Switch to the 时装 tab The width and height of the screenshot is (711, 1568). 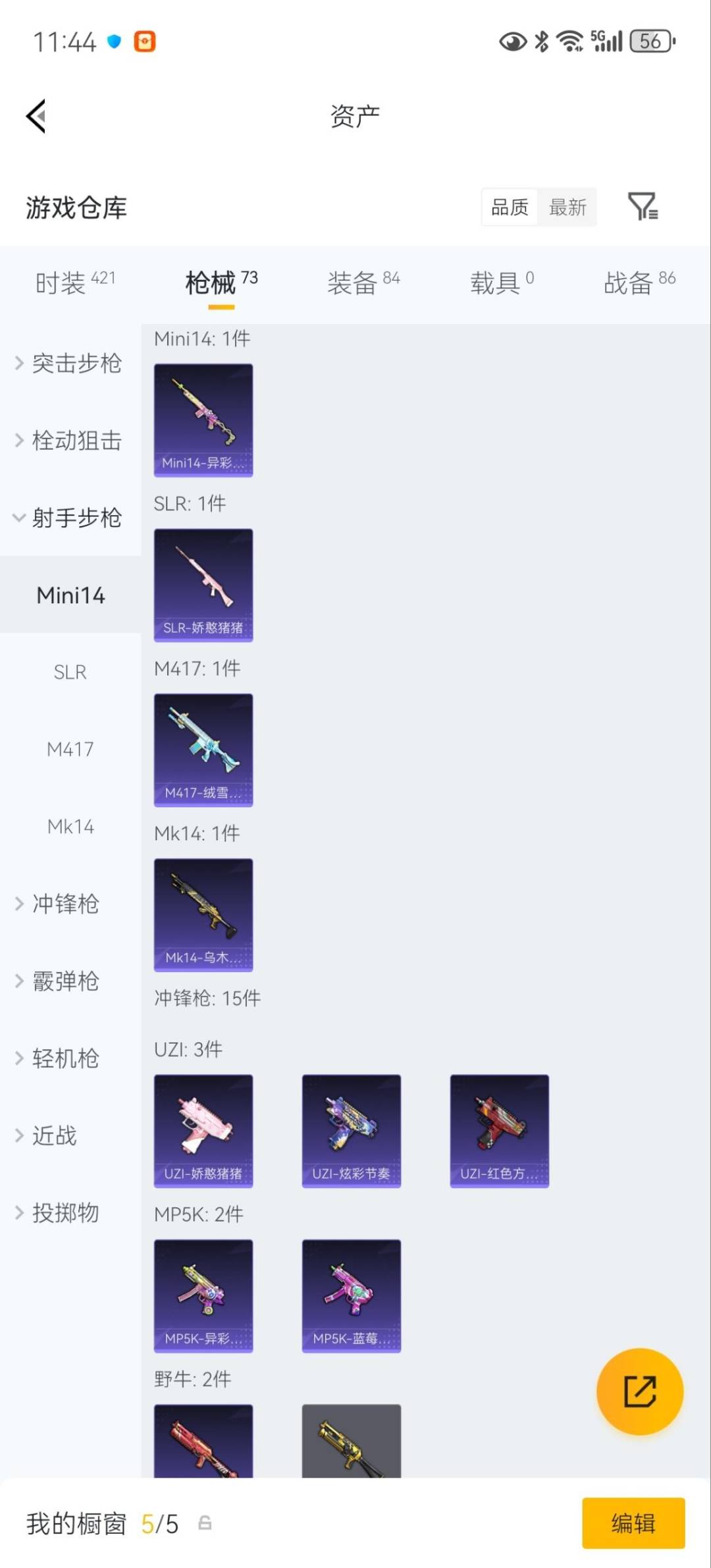64,282
